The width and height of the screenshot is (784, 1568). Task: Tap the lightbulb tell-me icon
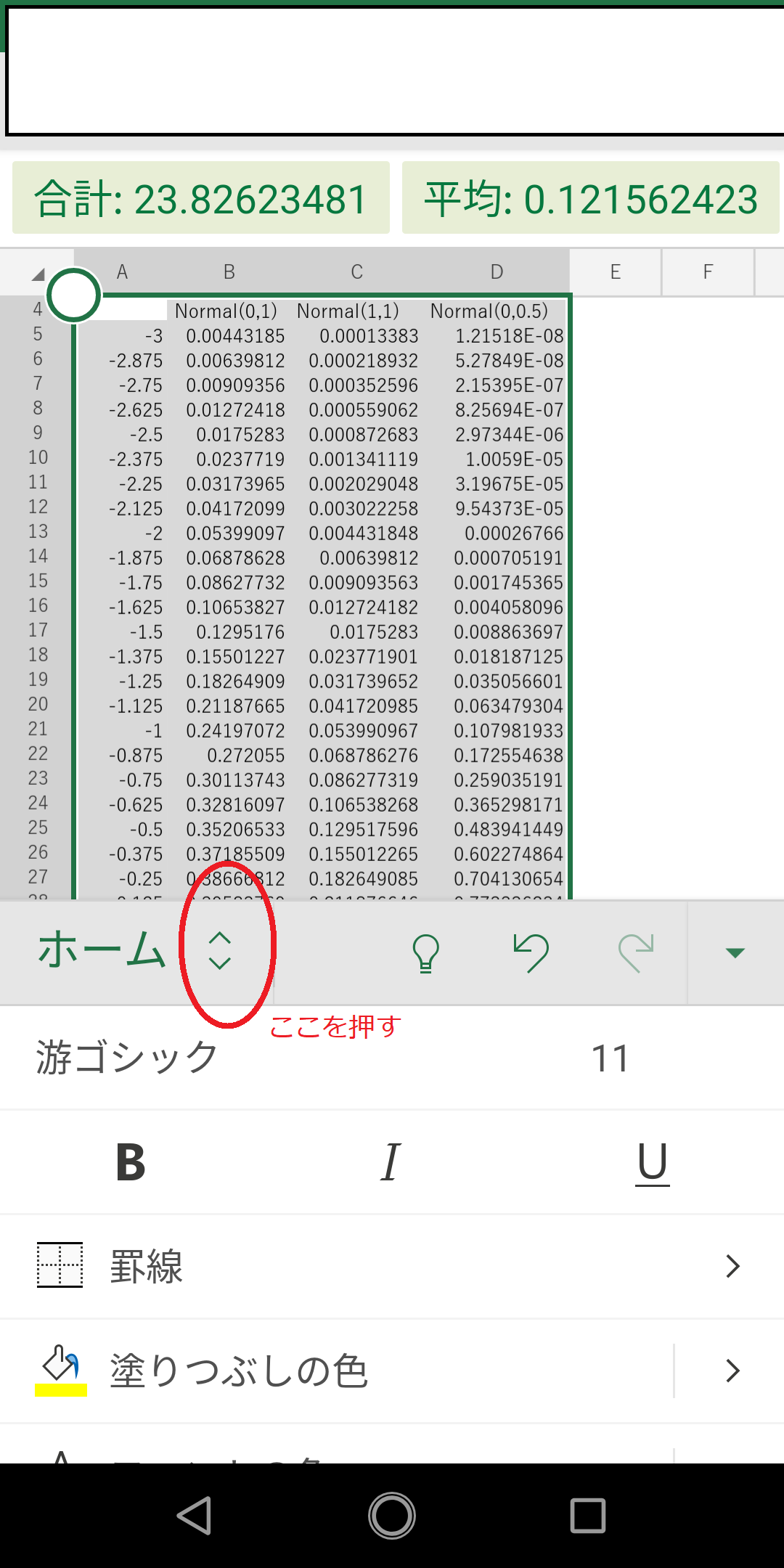click(425, 952)
